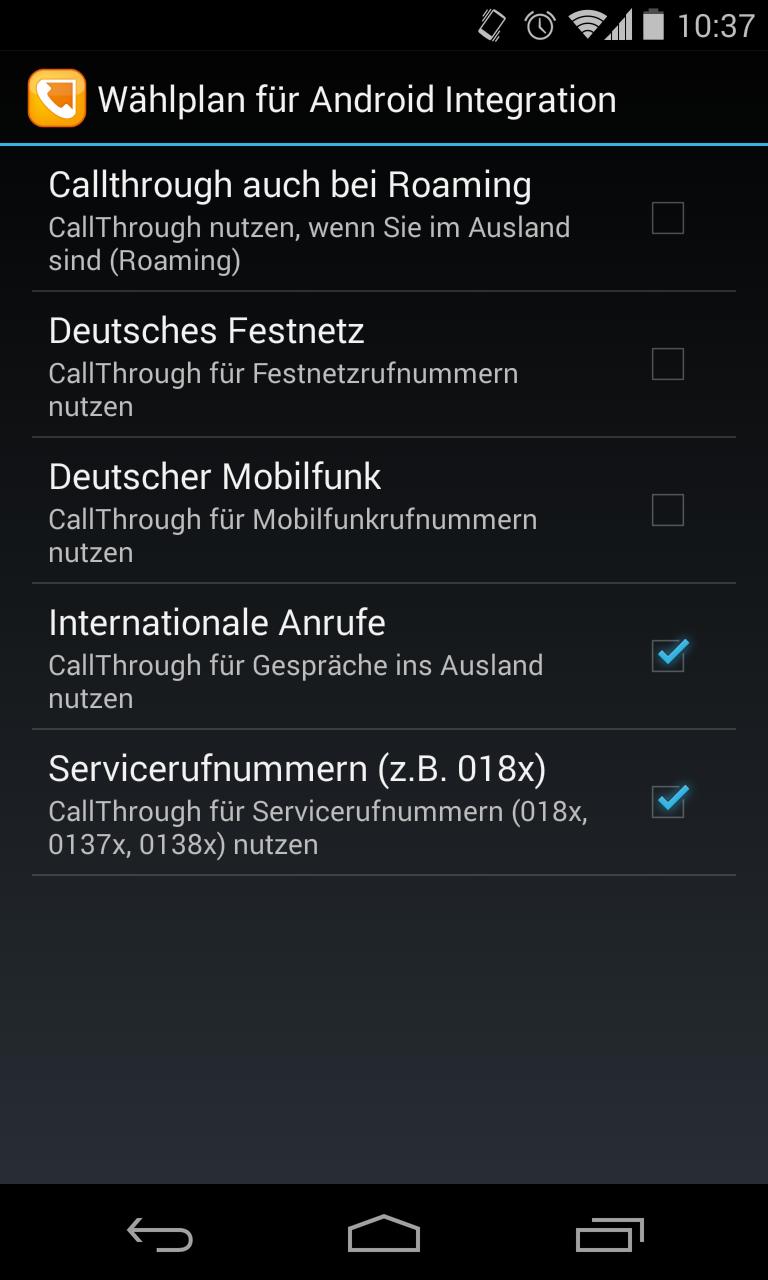Open the recent apps overview
Screen dimensions: 768x1280
[610, 1234]
